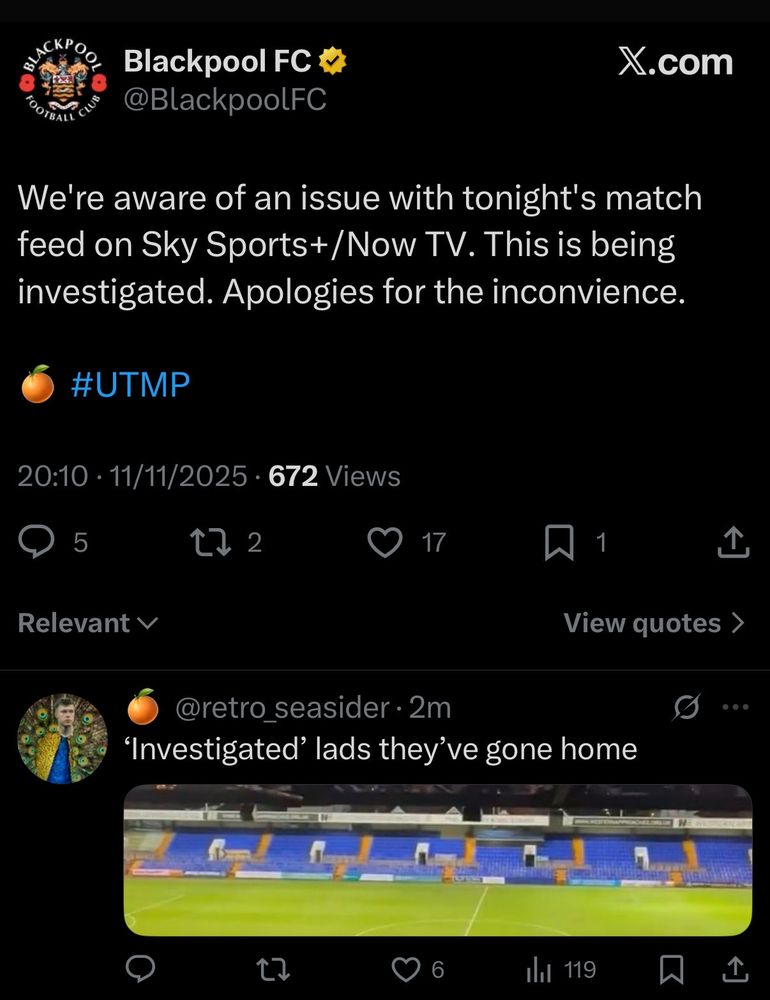Bookmark Blackpool FC's post
770x1000 pixels.
pyautogui.click(x=558, y=543)
